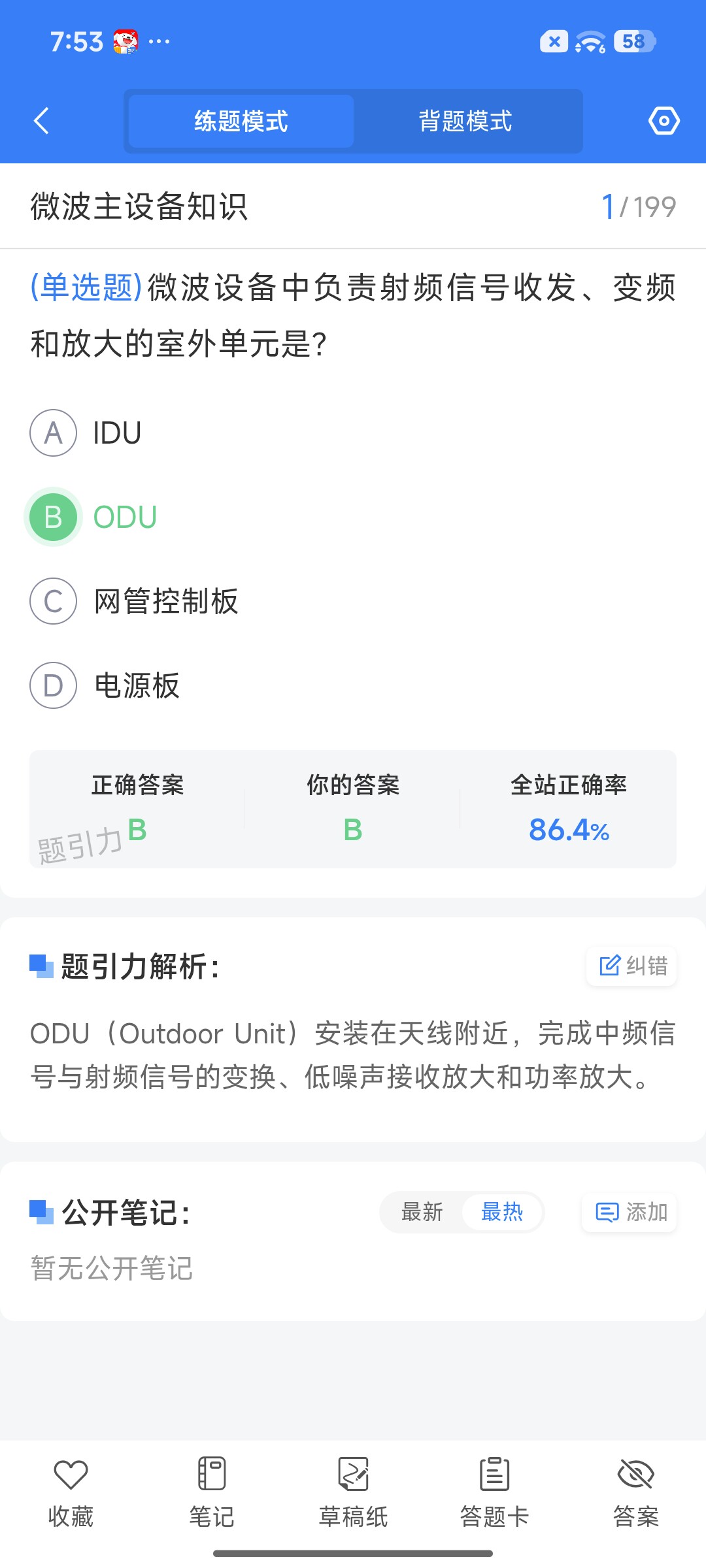This screenshot has width=706, height=1568.
Task: Toggle 答案 visibility
Action: coord(635,1492)
